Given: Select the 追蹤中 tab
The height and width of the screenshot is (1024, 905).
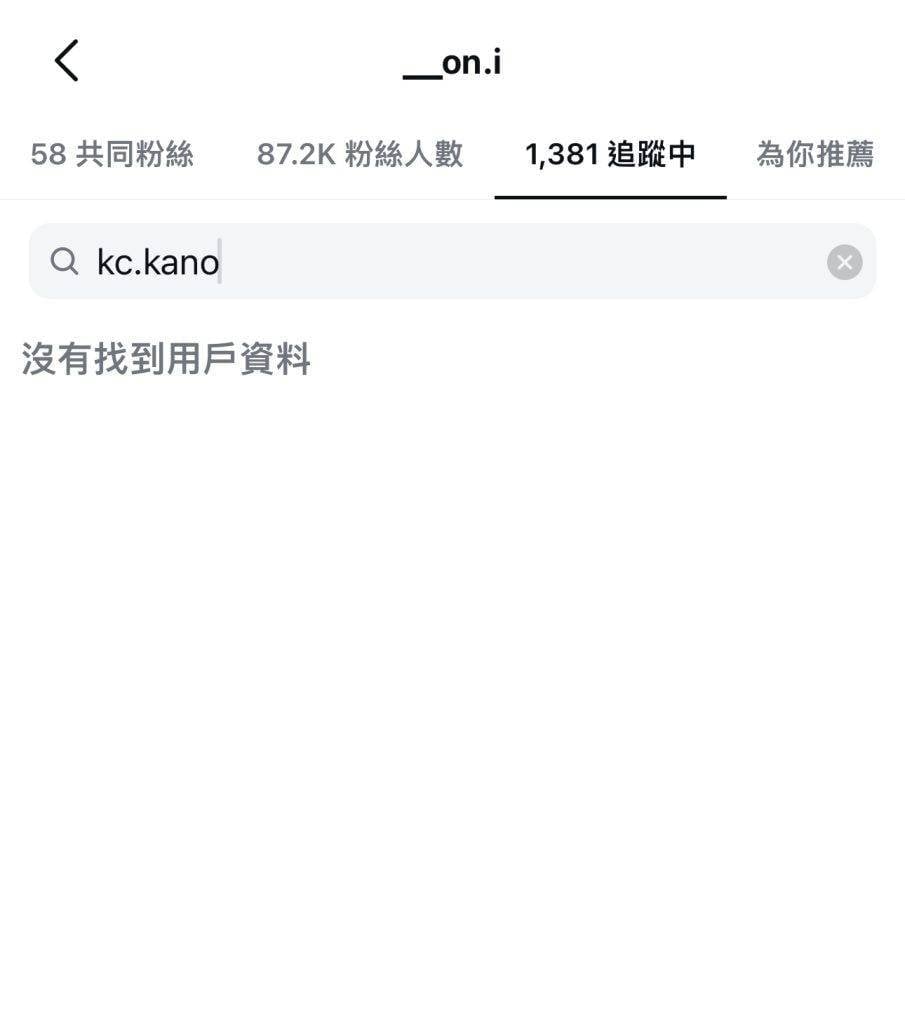Looking at the screenshot, I should pyautogui.click(x=610, y=155).
